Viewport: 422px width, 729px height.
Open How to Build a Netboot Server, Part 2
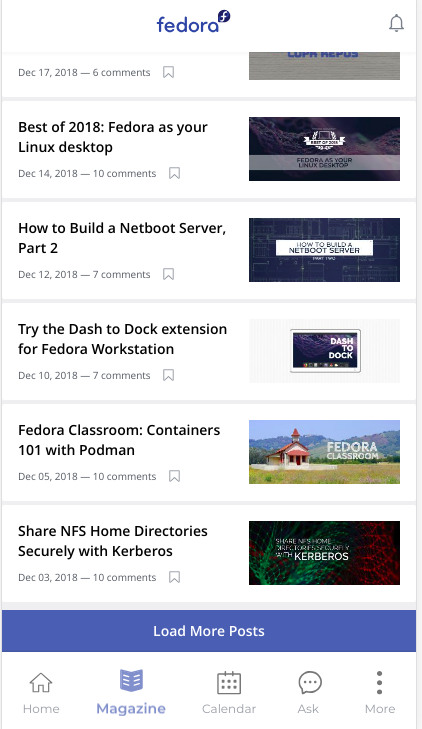[122, 238]
